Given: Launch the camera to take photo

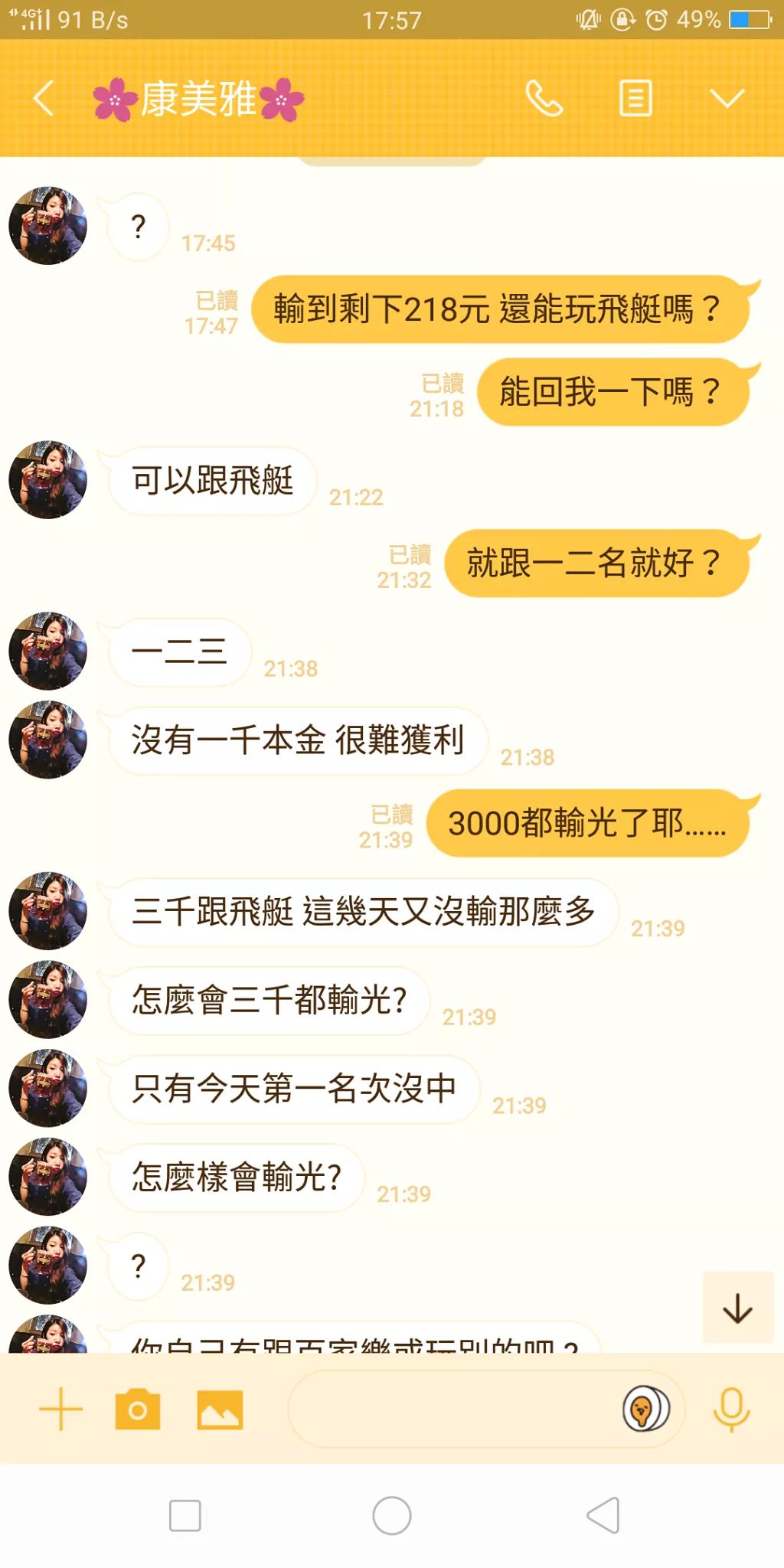Looking at the screenshot, I should (x=138, y=1410).
